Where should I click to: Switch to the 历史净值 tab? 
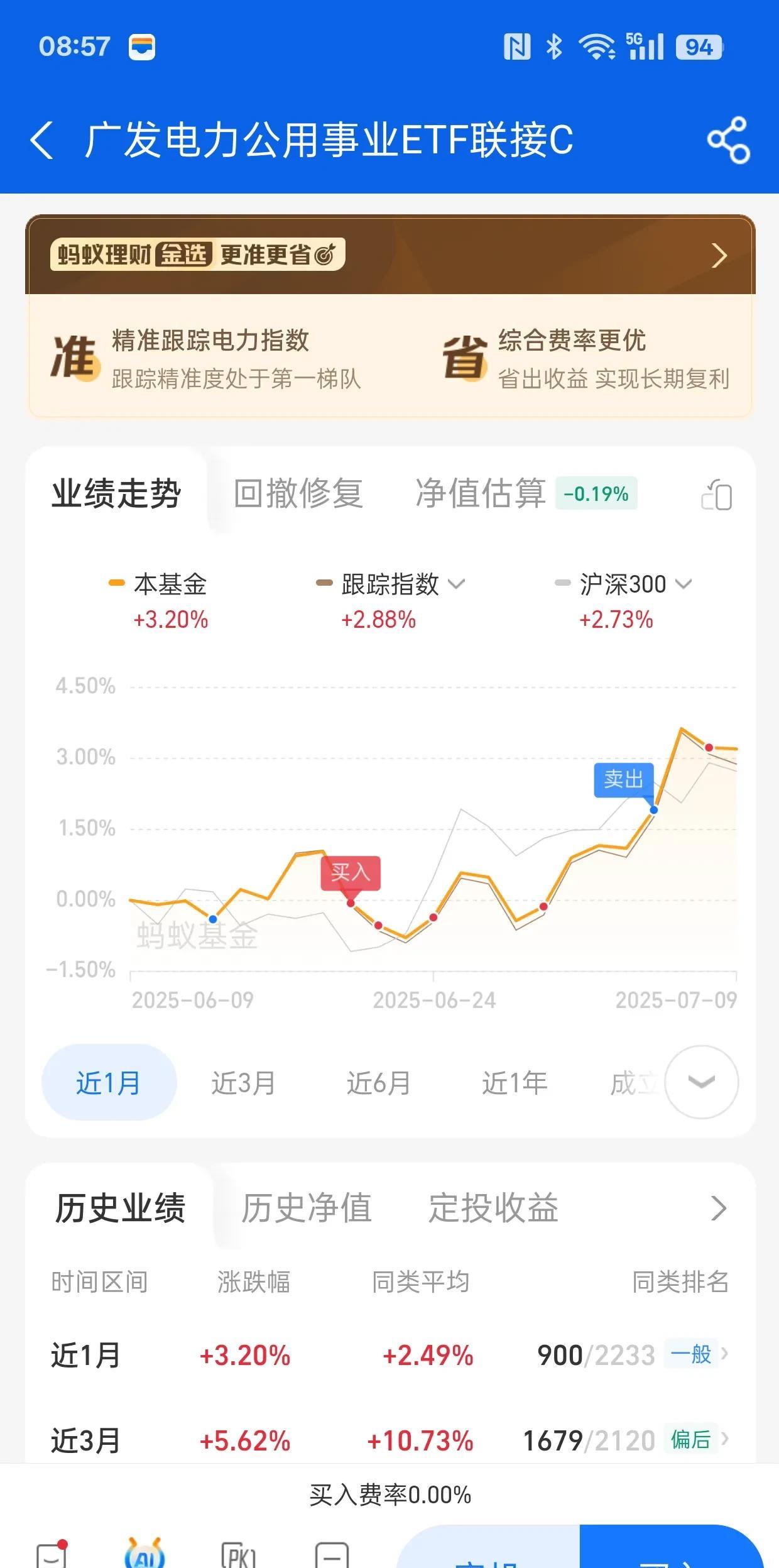click(307, 1208)
